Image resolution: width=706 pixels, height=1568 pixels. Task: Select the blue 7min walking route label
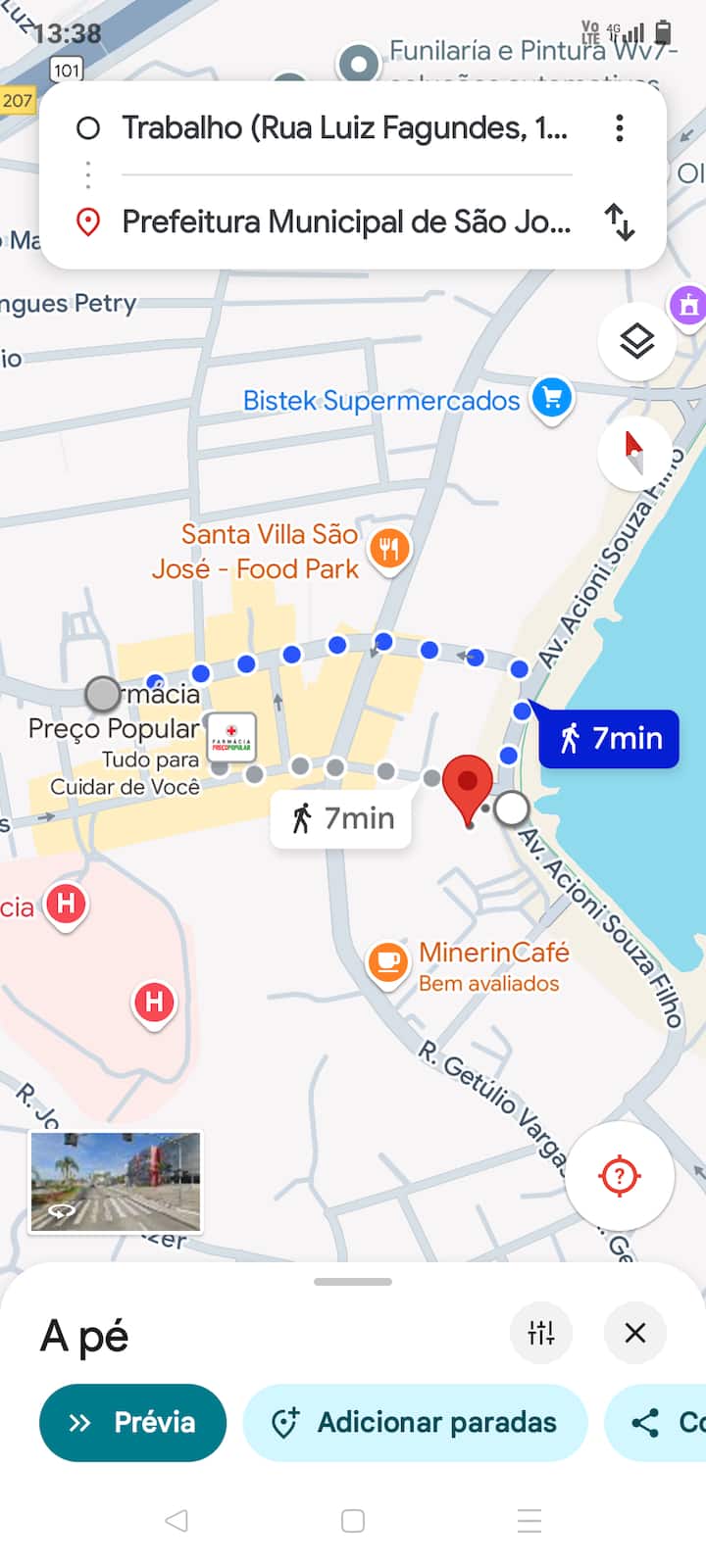pyautogui.click(x=609, y=738)
